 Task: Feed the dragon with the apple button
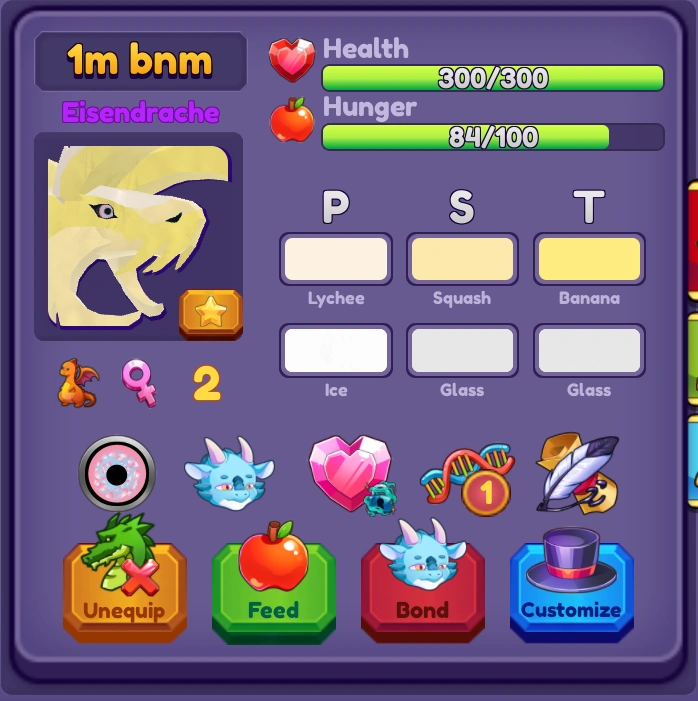tap(273, 592)
